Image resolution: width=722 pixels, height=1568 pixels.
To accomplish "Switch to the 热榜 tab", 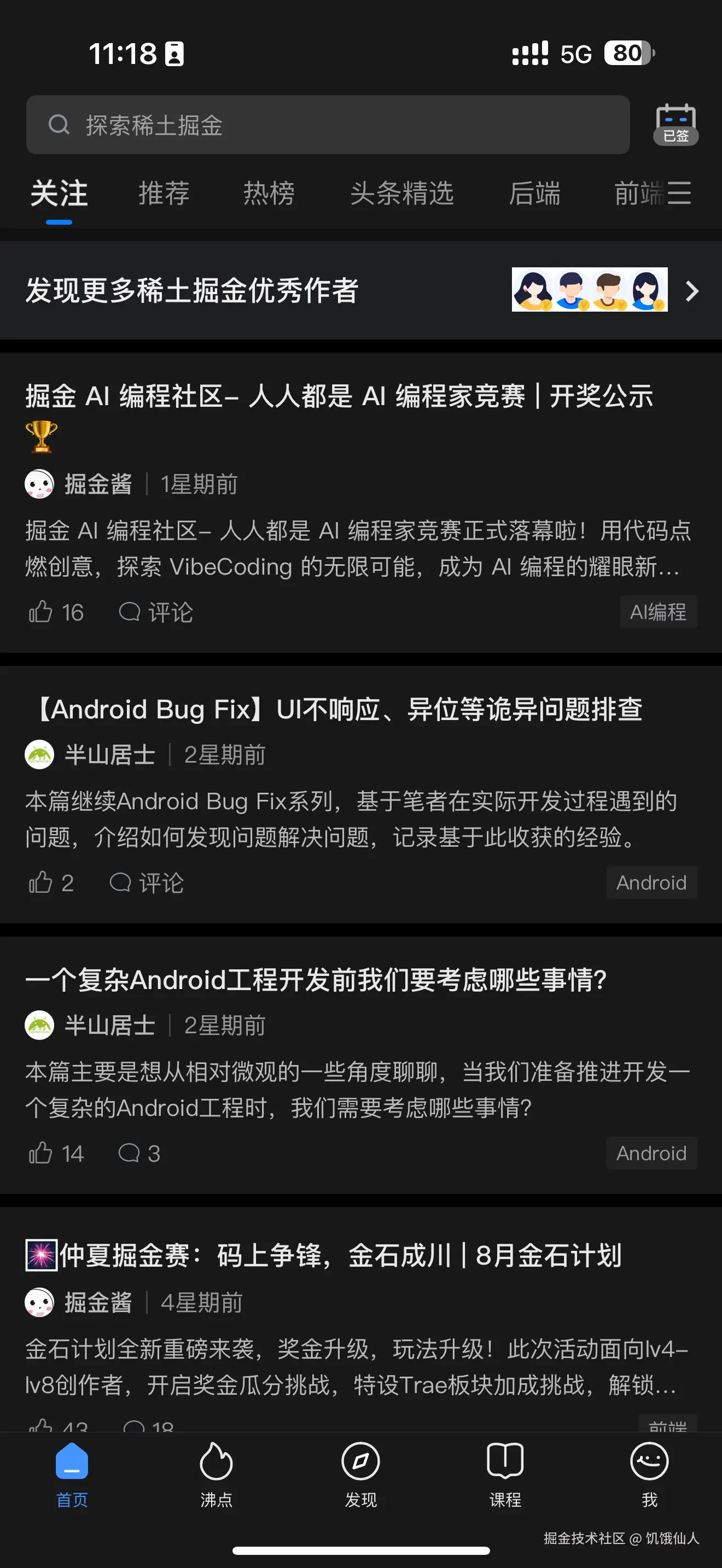I will click(269, 194).
